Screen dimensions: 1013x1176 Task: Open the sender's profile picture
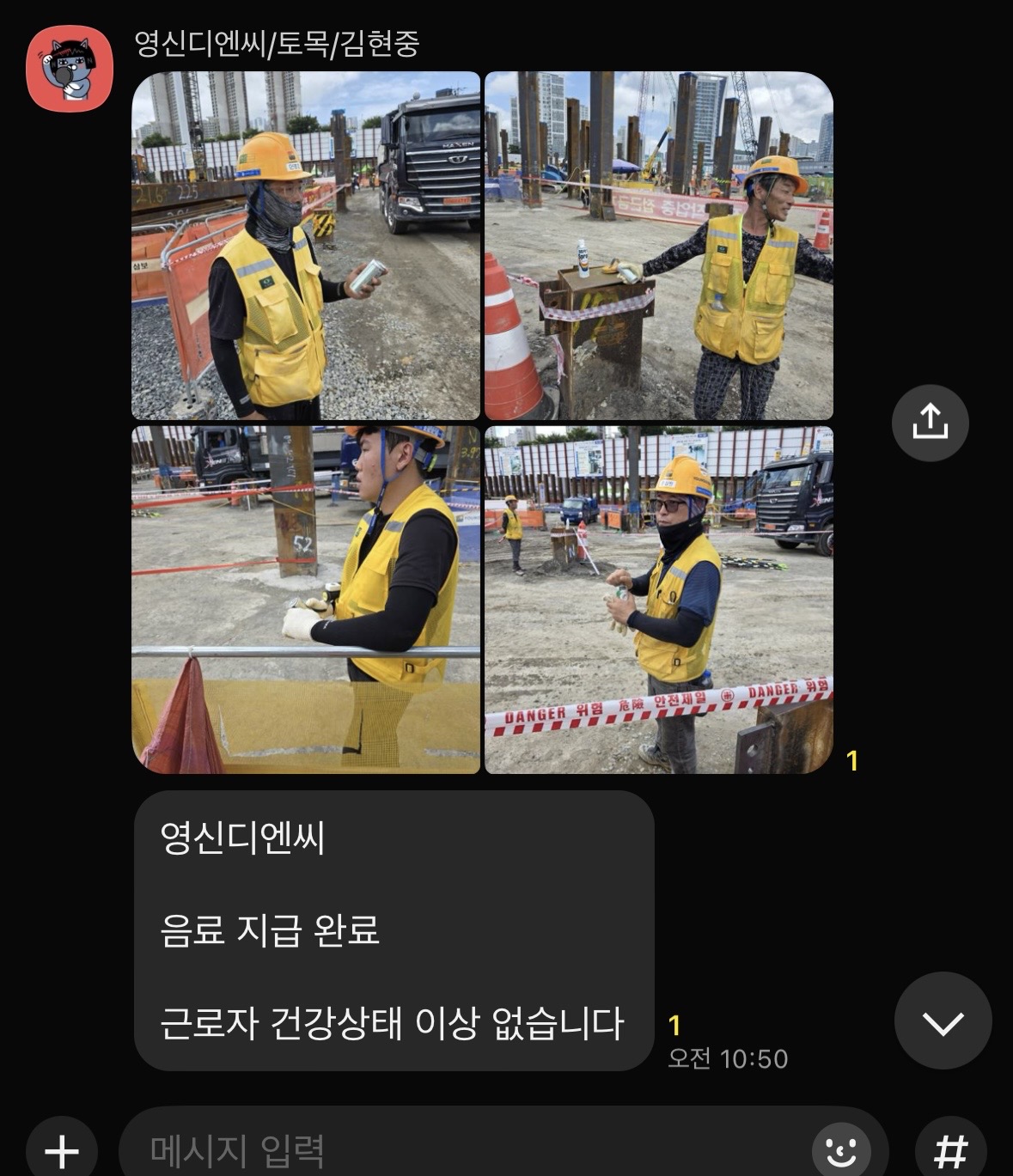(70, 69)
